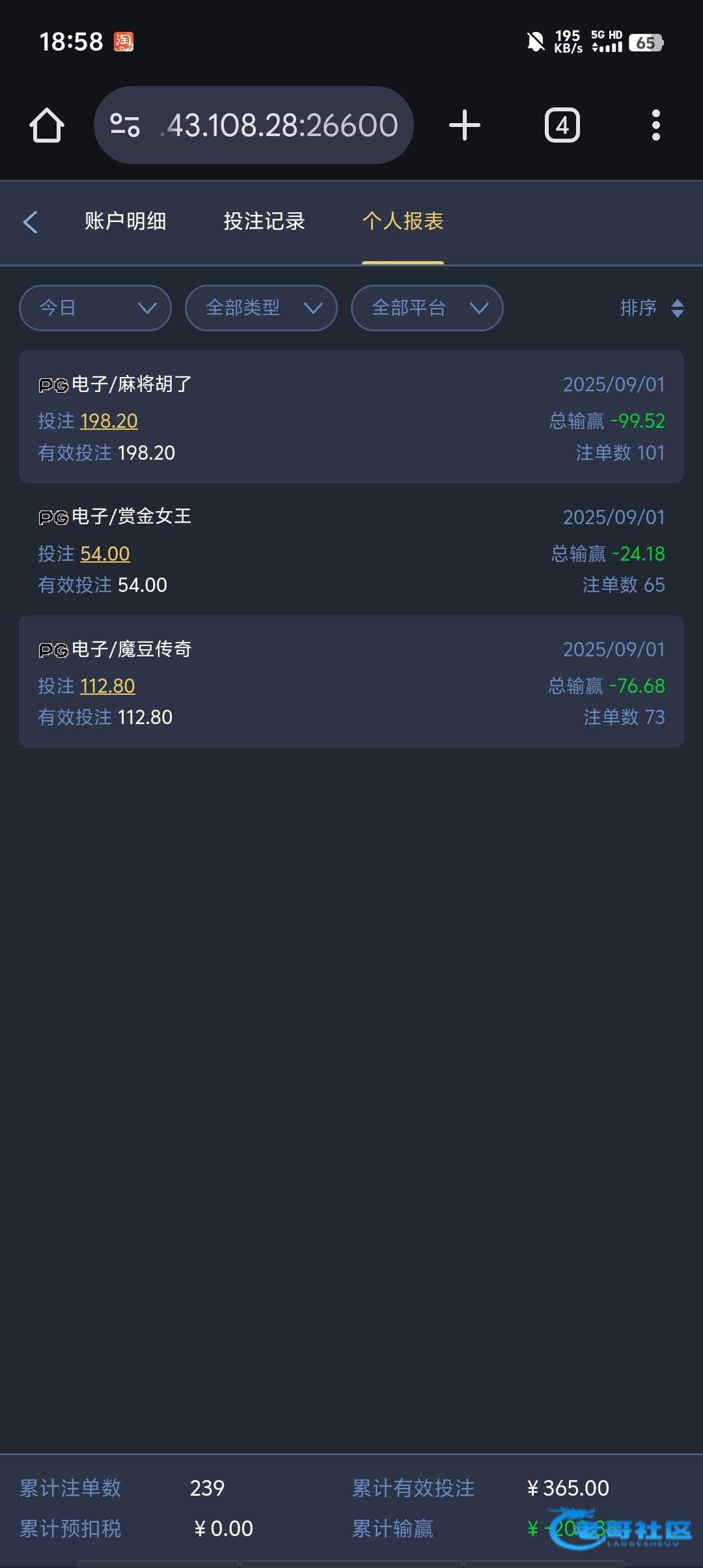The width and height of the screenshot is (703, 1568).
Task: Open the browser home page
Action: click(47, 125)
